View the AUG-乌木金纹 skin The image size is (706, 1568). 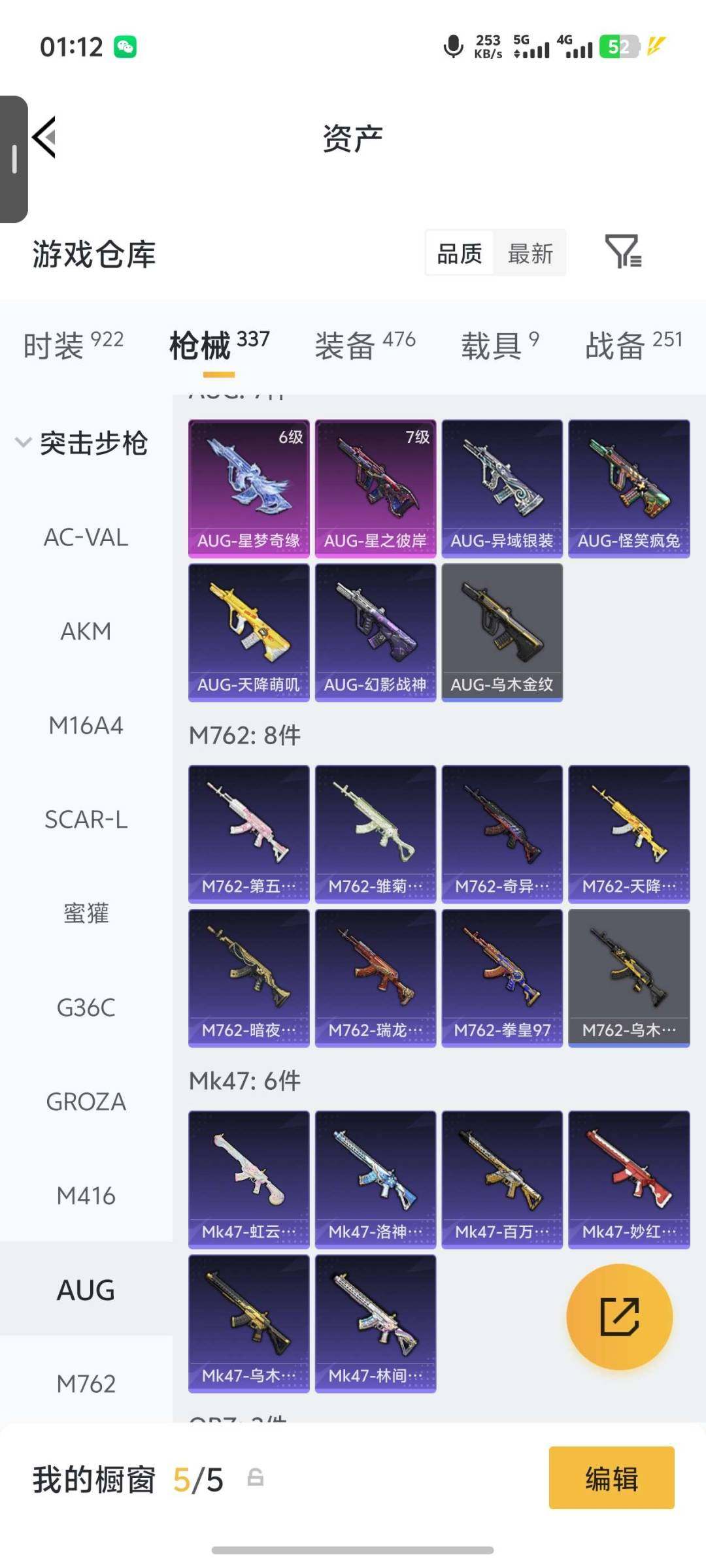502,632
